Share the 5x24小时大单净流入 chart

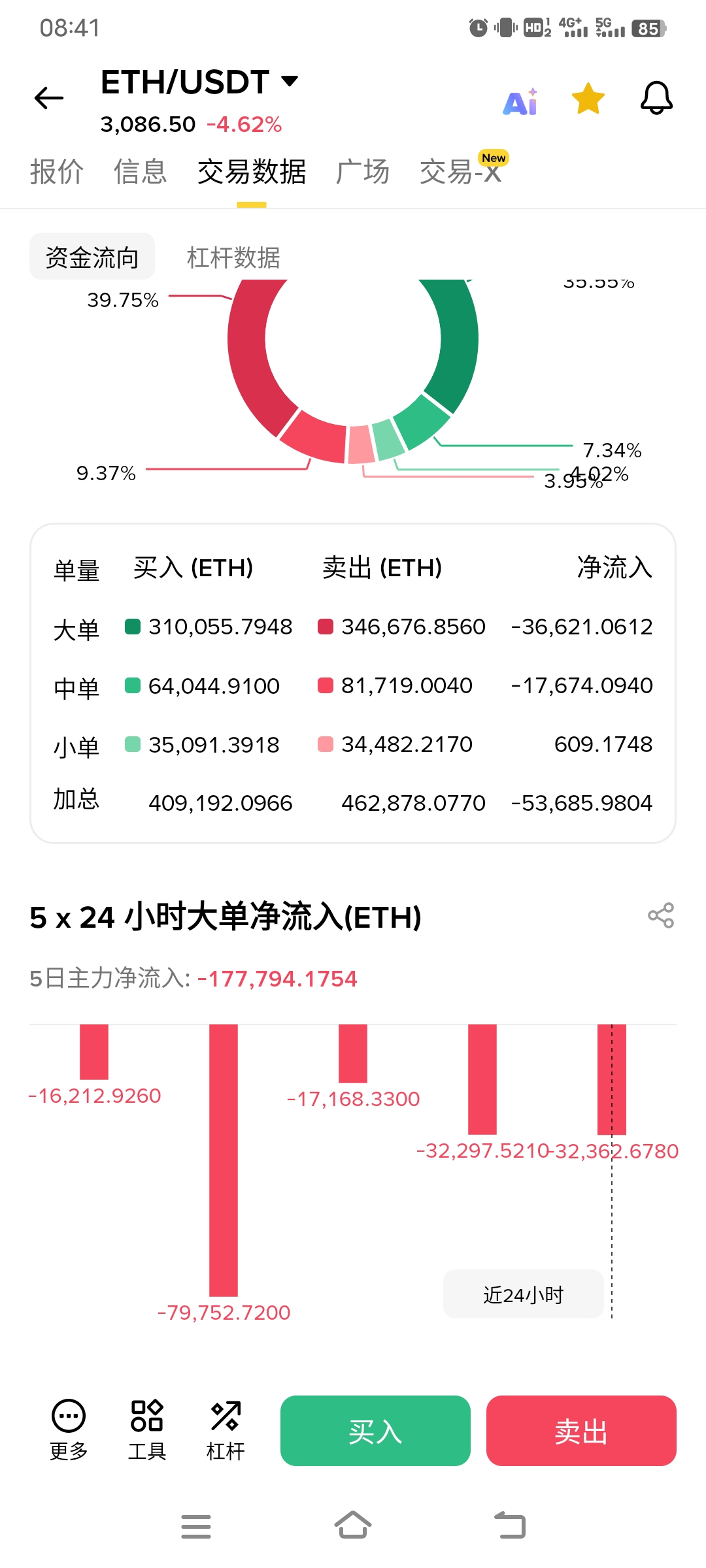point(660,915)
